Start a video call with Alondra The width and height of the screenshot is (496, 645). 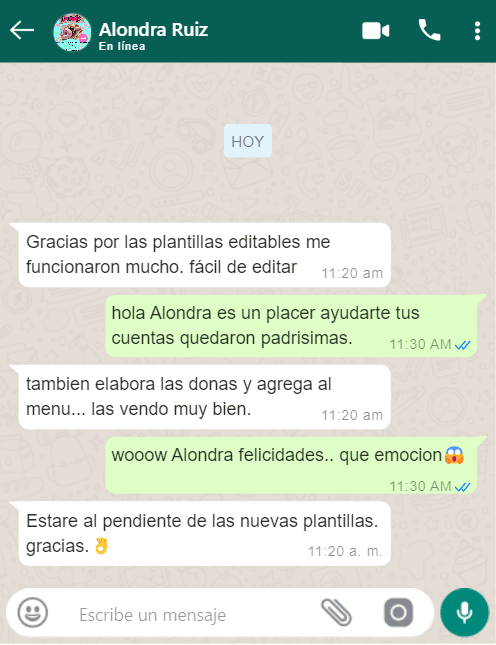[375, 31]
